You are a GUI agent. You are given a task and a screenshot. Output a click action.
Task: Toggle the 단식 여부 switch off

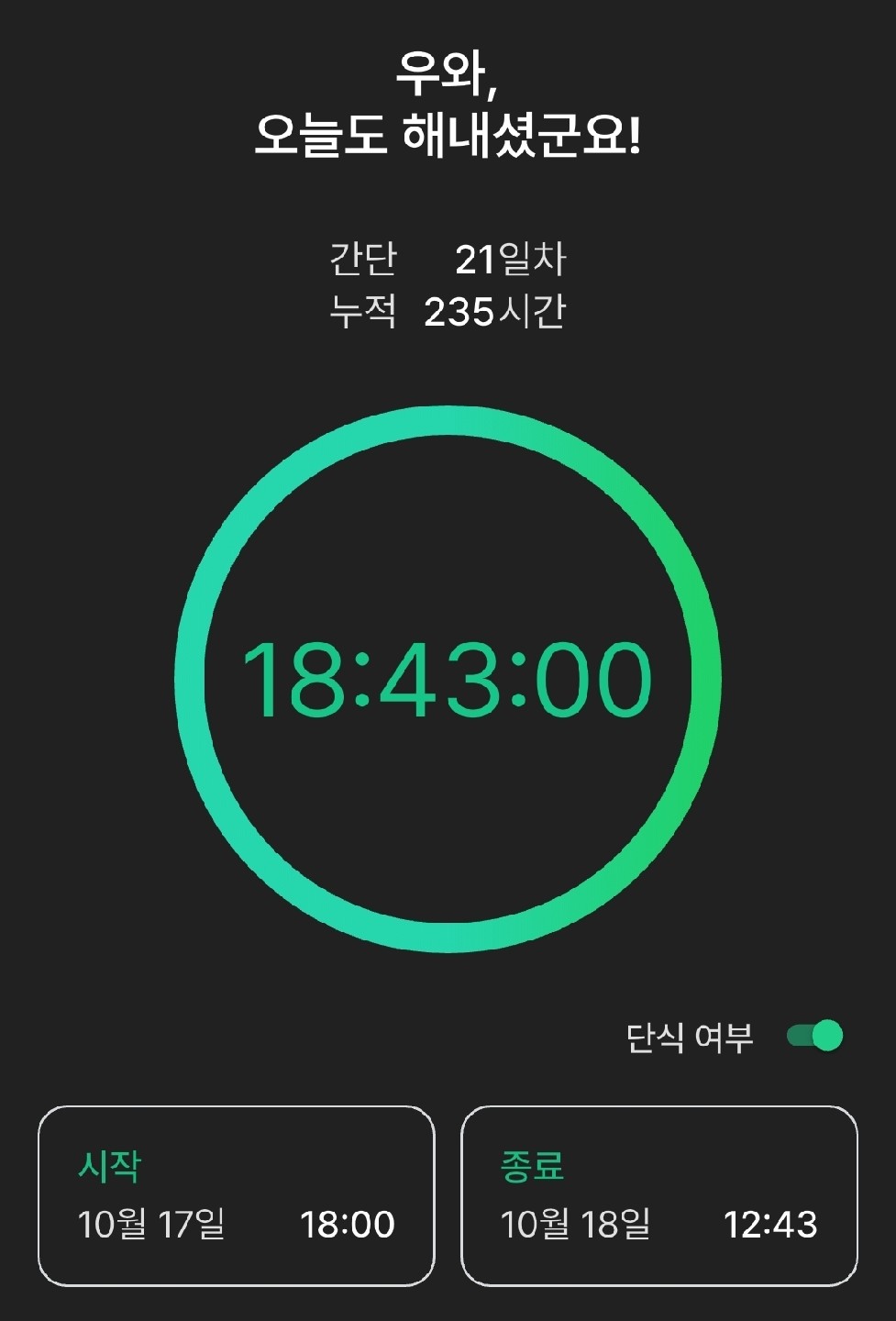pyautogui.click(x=815, y=1036)
